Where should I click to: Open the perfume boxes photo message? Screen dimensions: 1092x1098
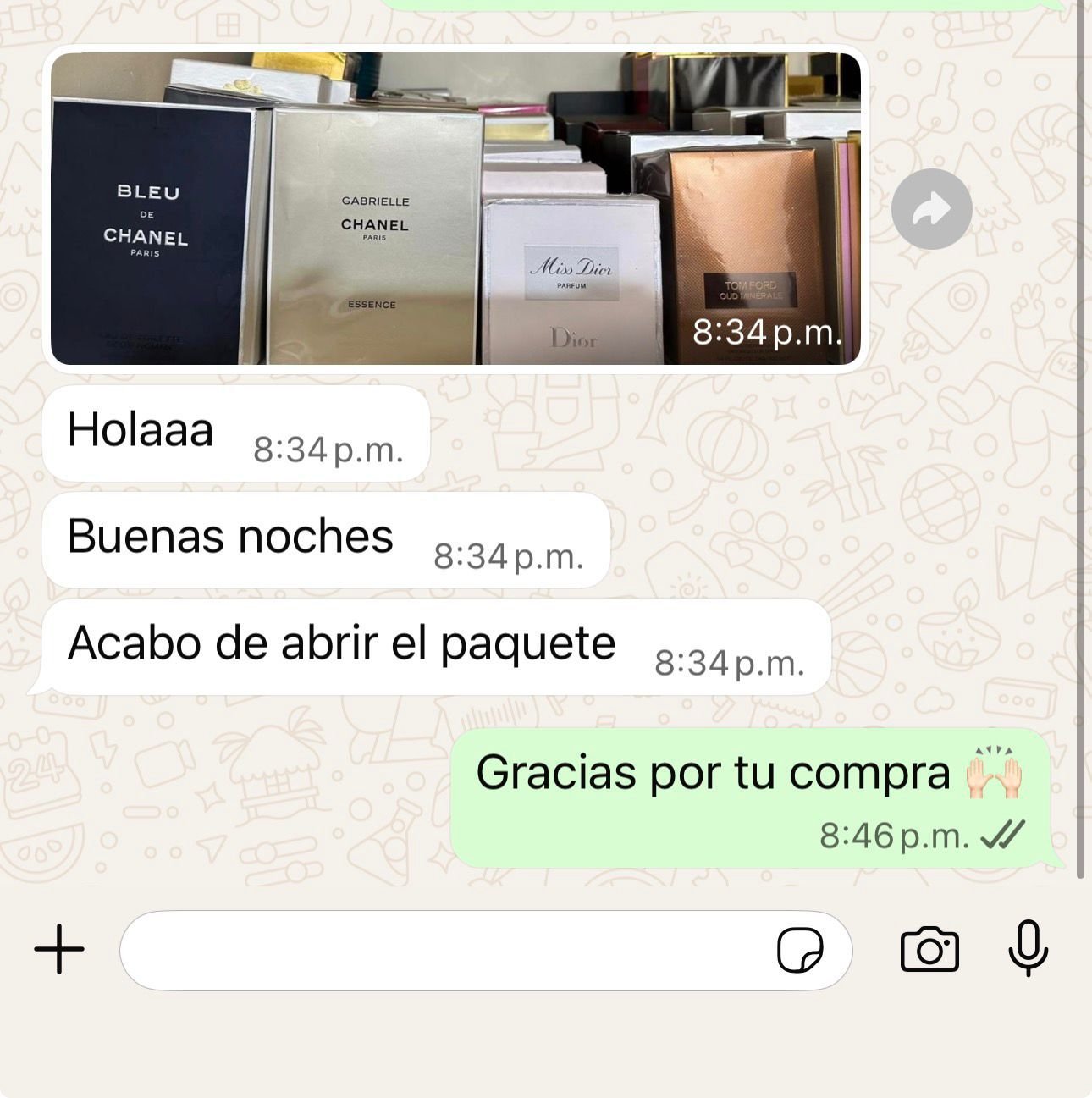(x=455, y=208)
